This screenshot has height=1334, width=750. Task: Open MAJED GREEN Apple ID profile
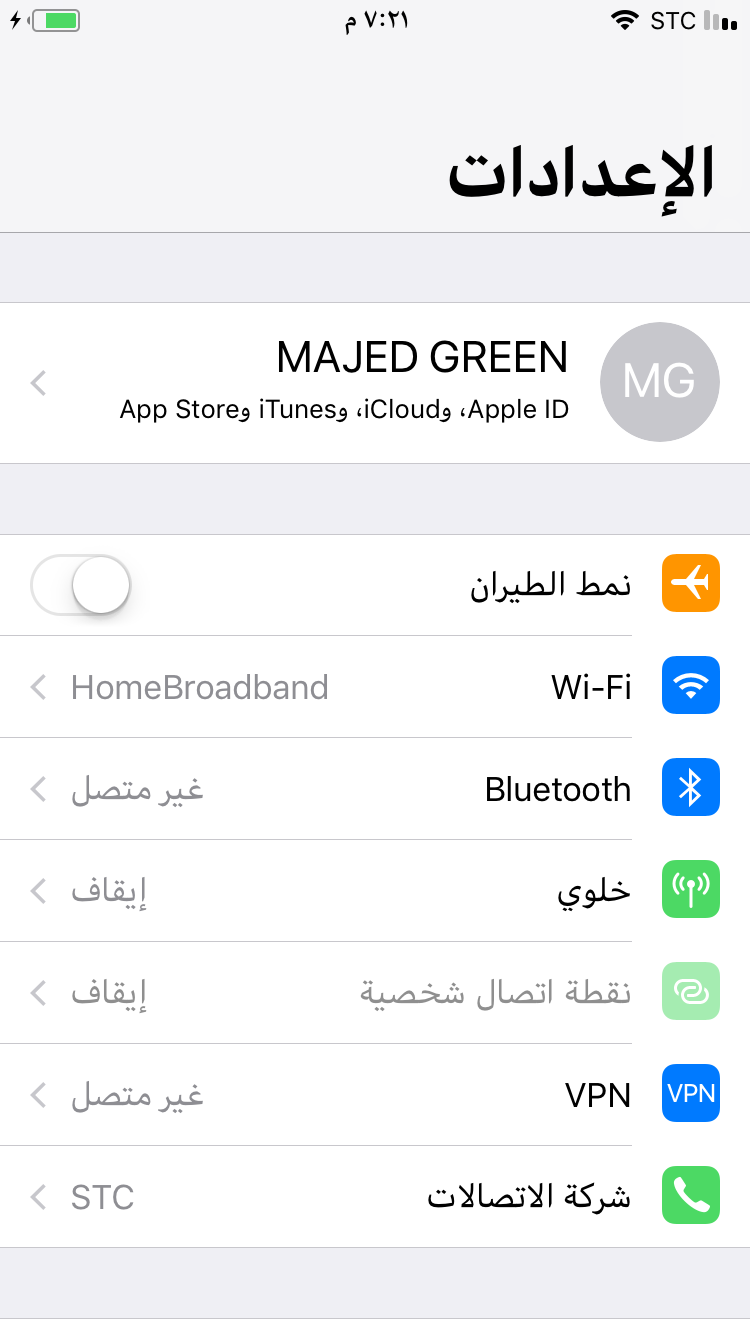tap(375, 383)
